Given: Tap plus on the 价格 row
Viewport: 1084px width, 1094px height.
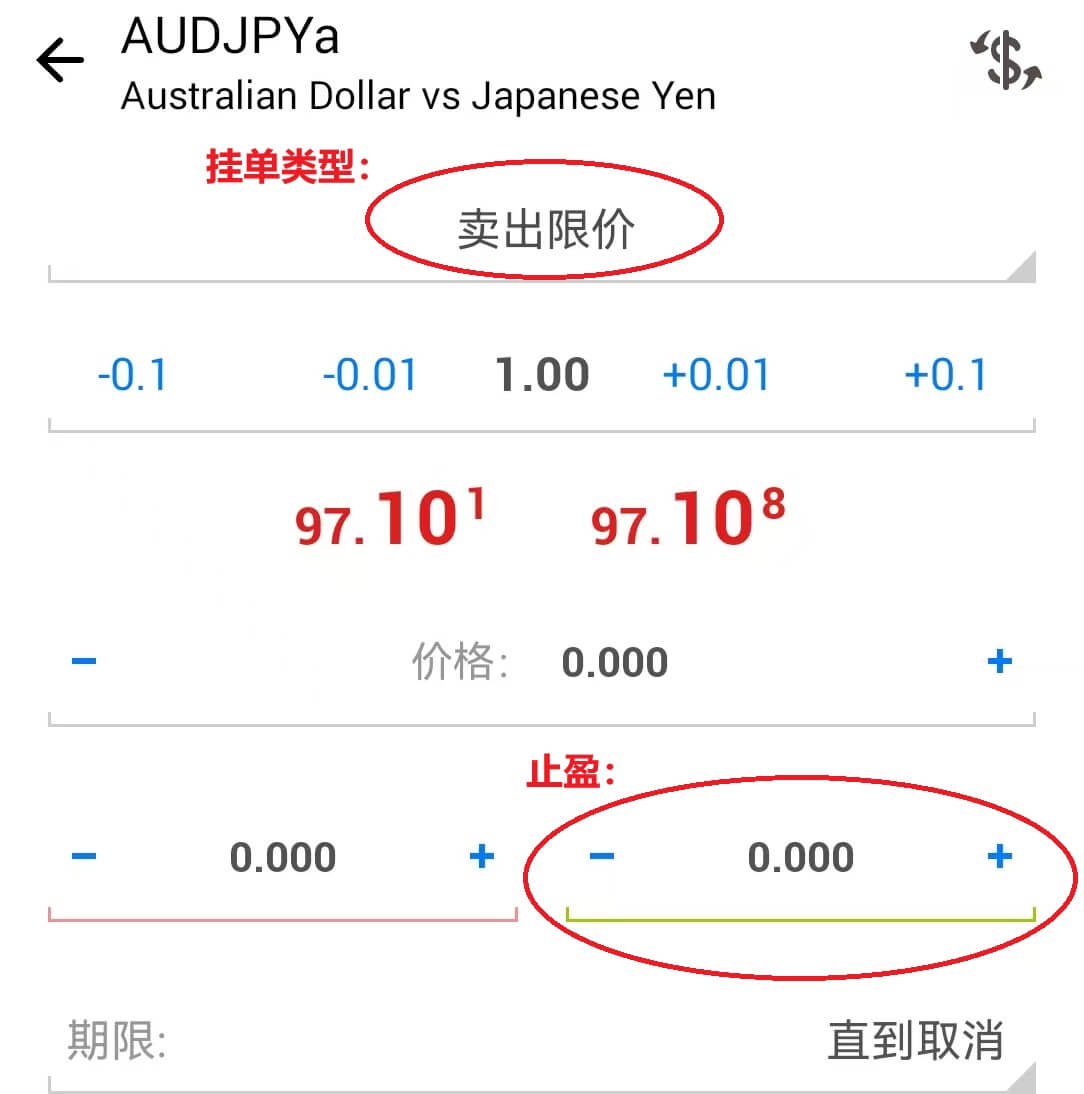Looking at the screenshot, I should (x=999, y=661).
